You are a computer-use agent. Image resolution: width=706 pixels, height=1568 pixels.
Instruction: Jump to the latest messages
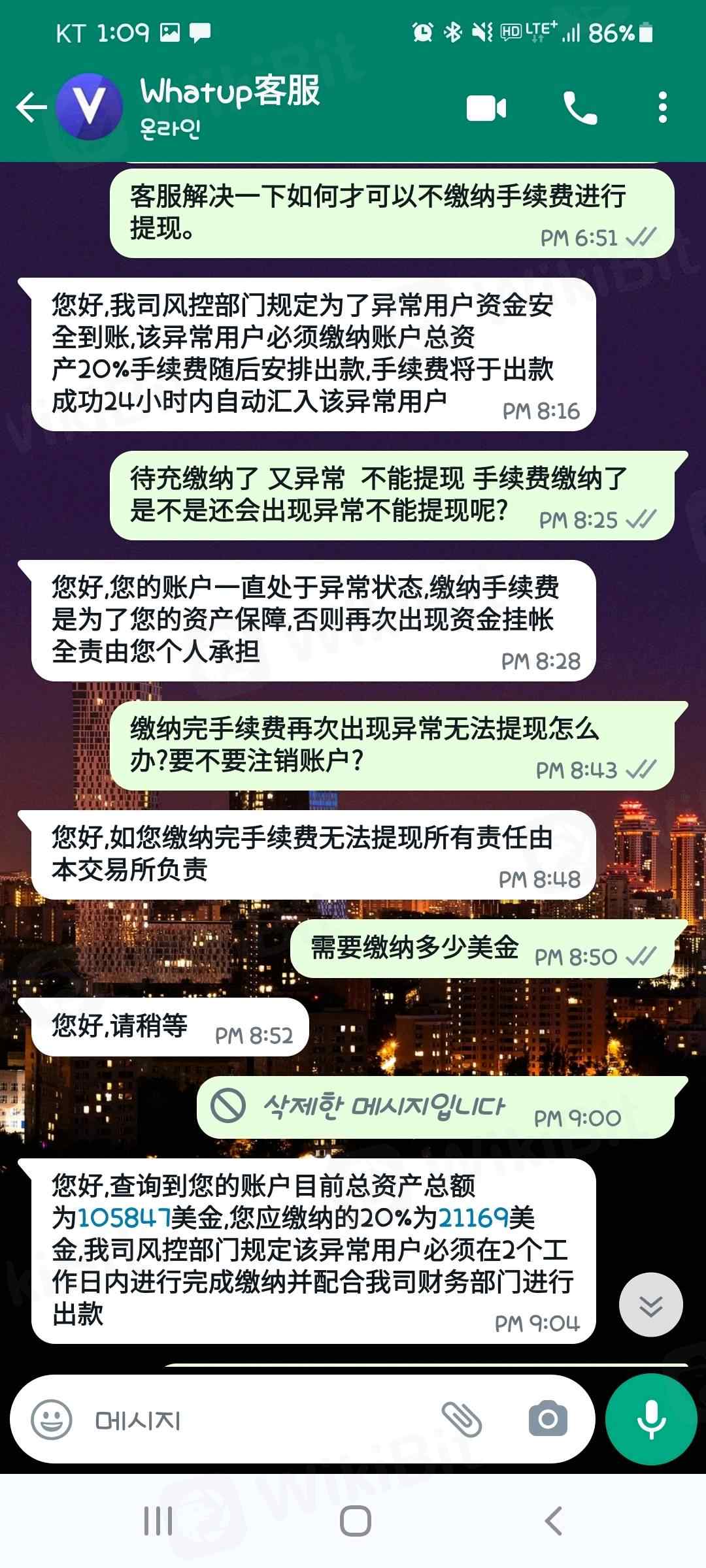[x=650, y=1305]
